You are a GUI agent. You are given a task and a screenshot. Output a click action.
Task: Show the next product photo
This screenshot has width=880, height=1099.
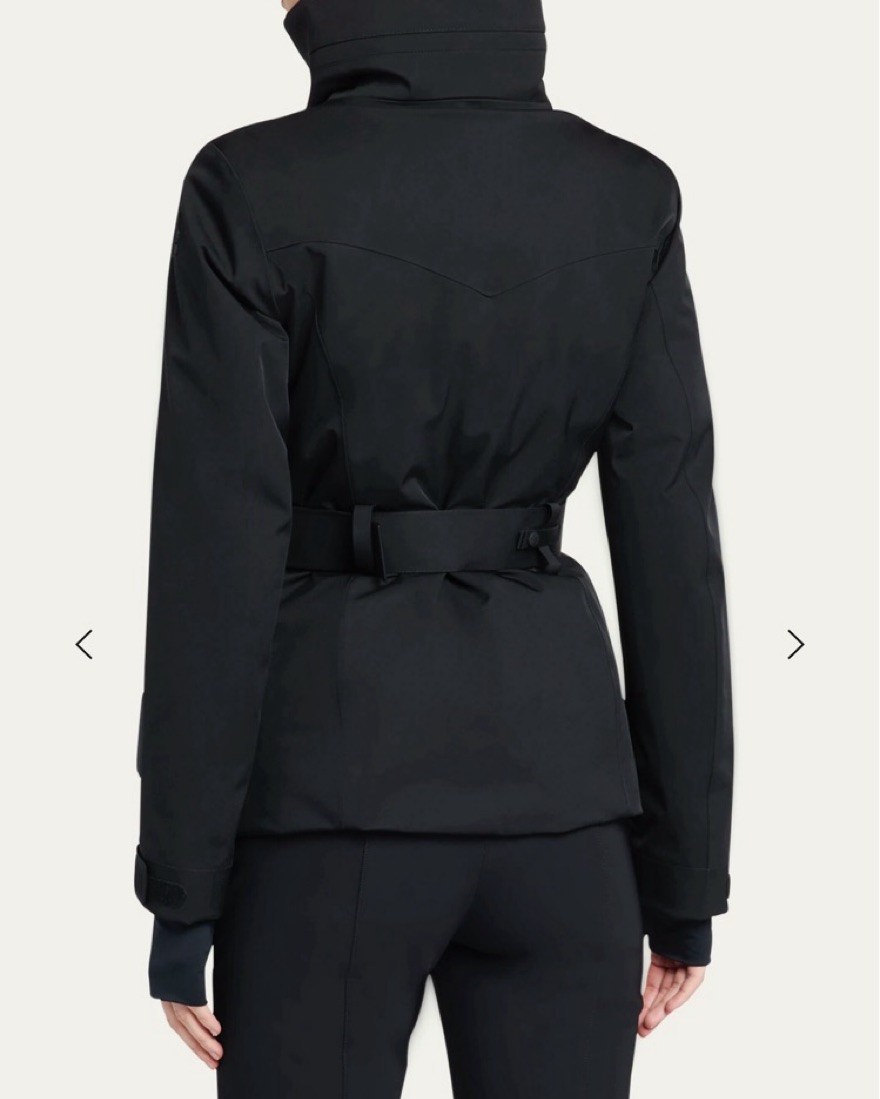[795, 645]
